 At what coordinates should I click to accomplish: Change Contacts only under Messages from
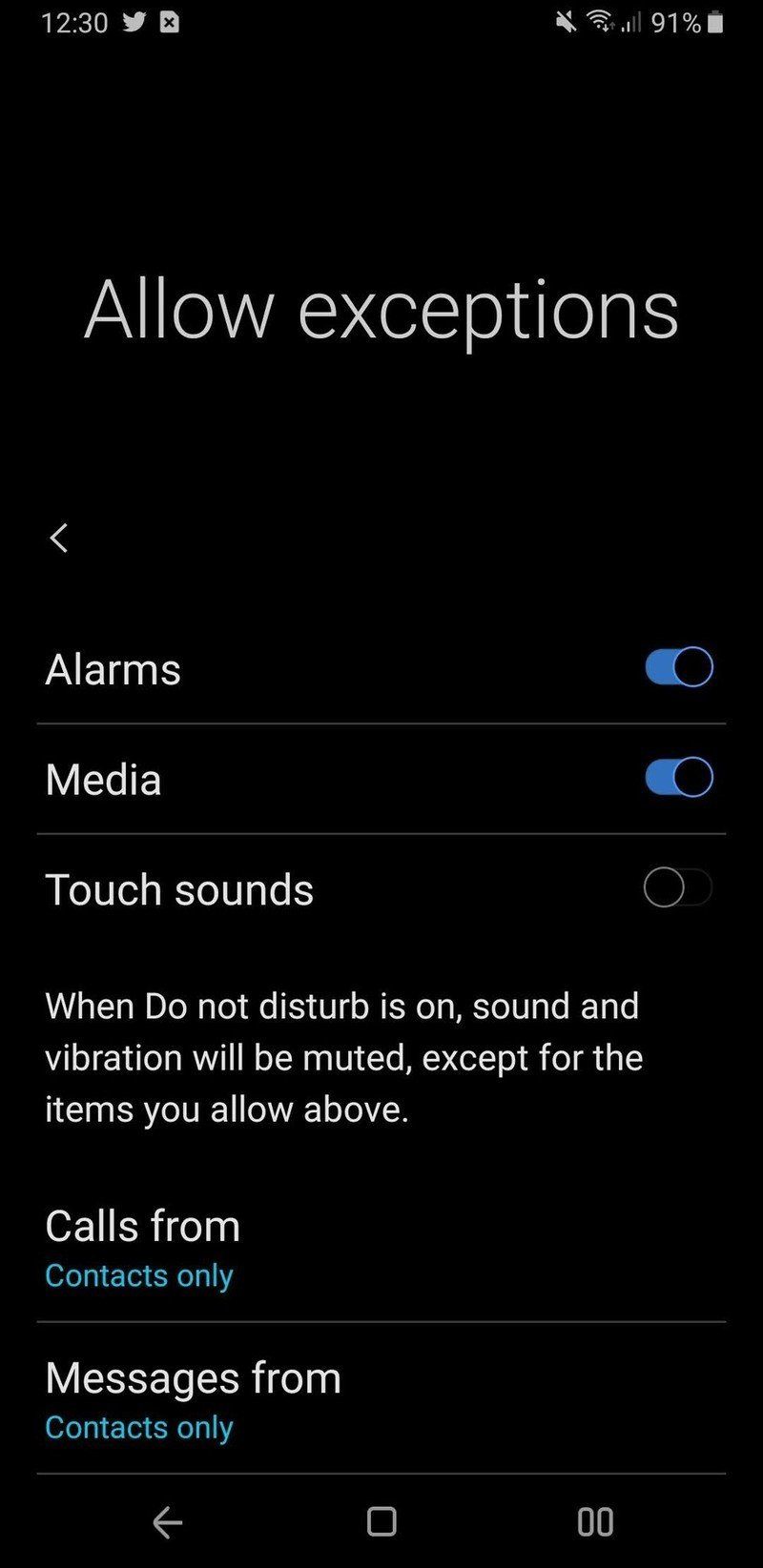[138, 1427]
